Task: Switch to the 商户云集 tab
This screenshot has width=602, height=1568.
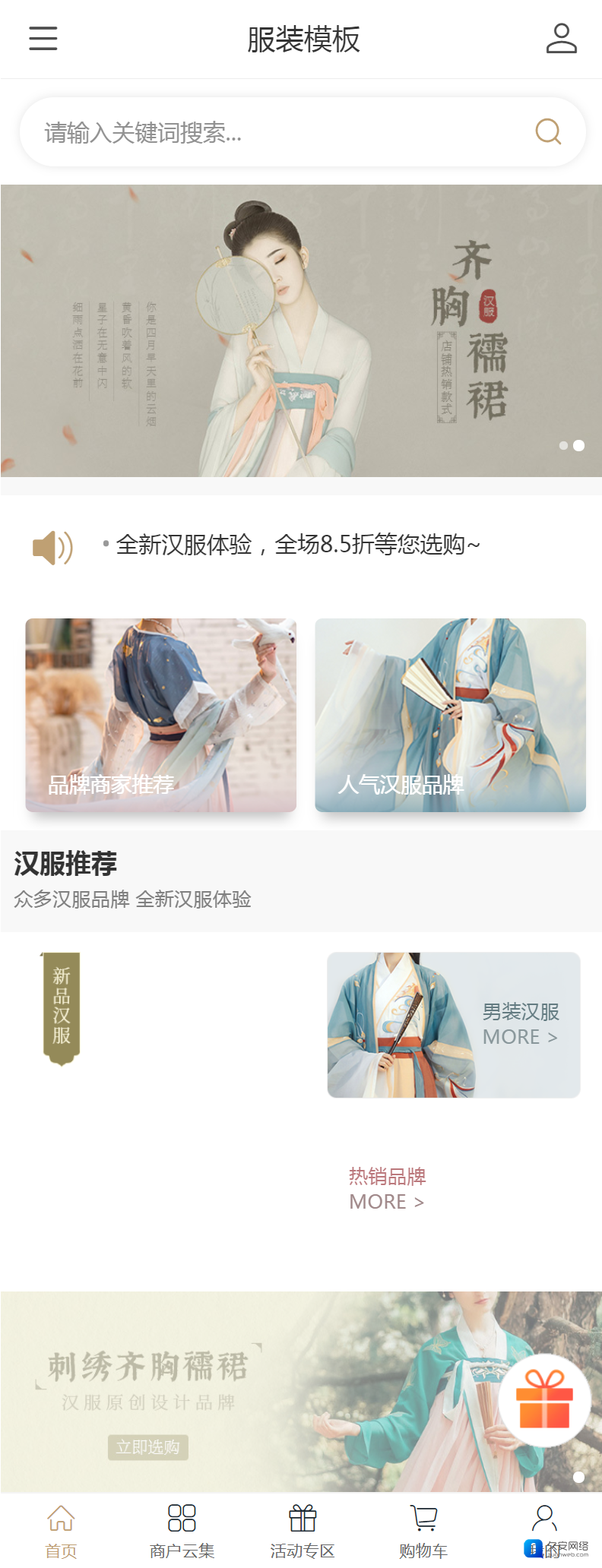Action: click(182, 1530)
